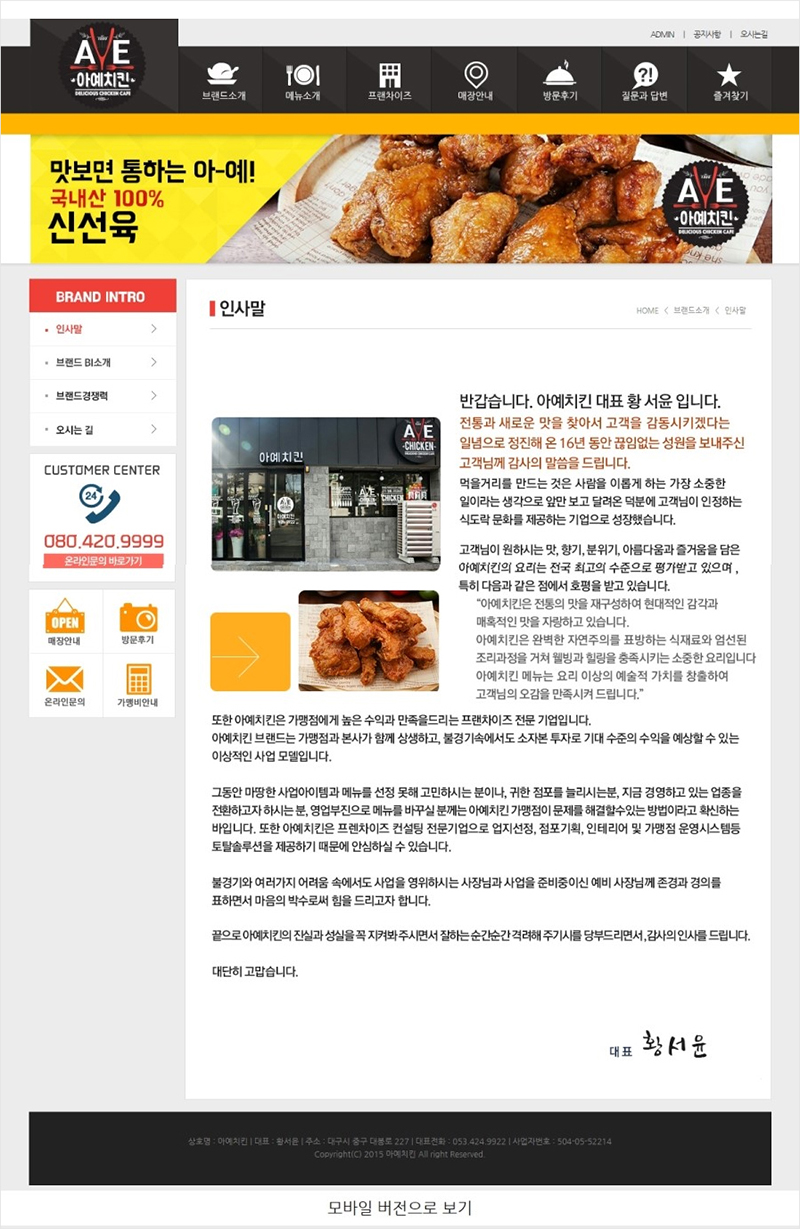Screen dimensions: 800x1229
Task: Open the 질문과 답변 page
Action: pos(645,82)
